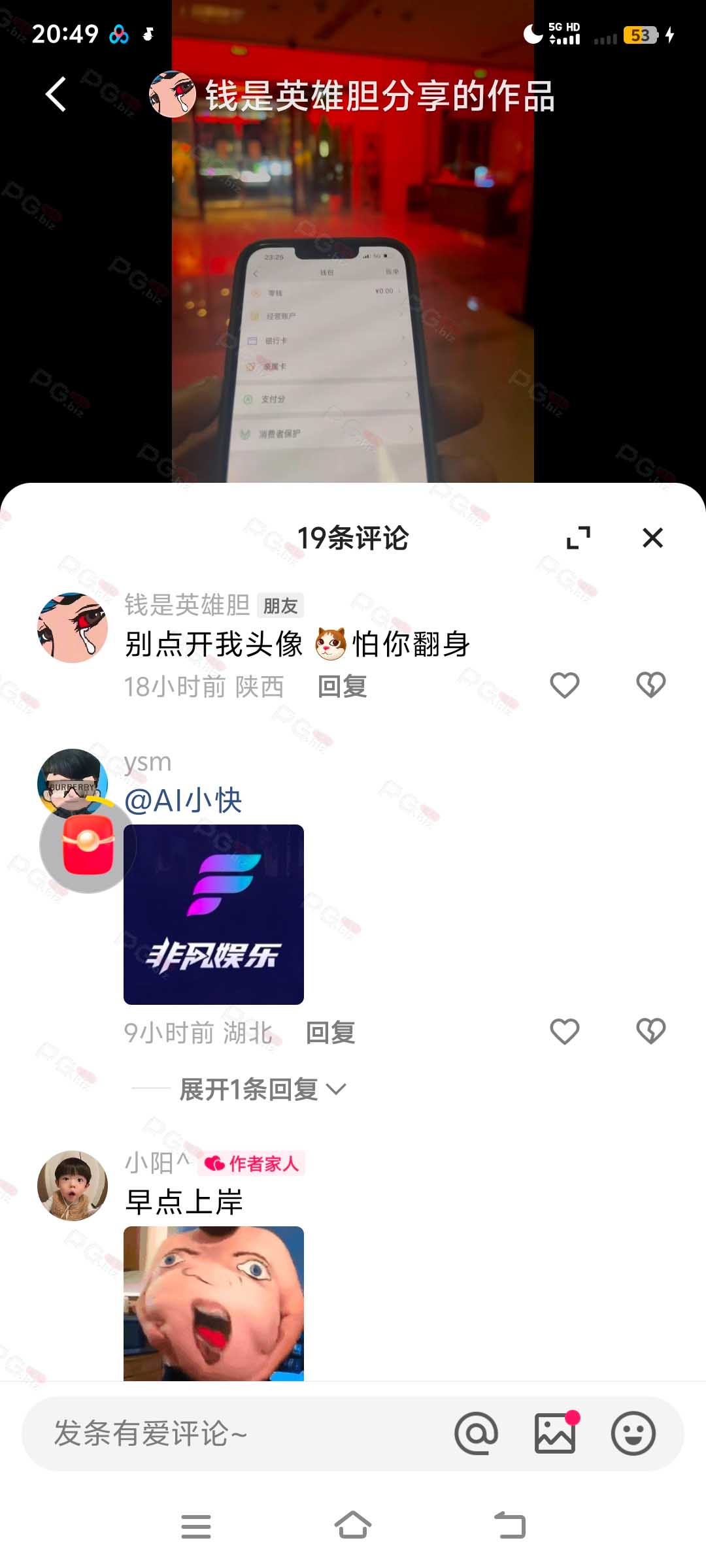This screenshot has height=1568, width=706.
Task: View the image in 小阳^'s comment
Action: [214, 1303]
